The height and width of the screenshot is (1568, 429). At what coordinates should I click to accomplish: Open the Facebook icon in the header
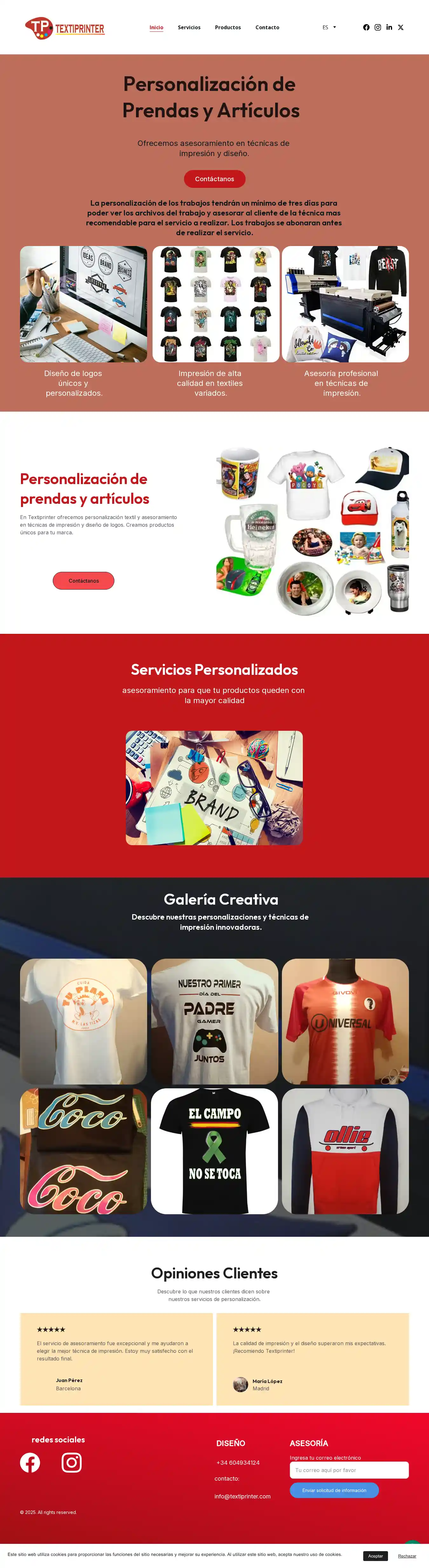coord(366,27)
